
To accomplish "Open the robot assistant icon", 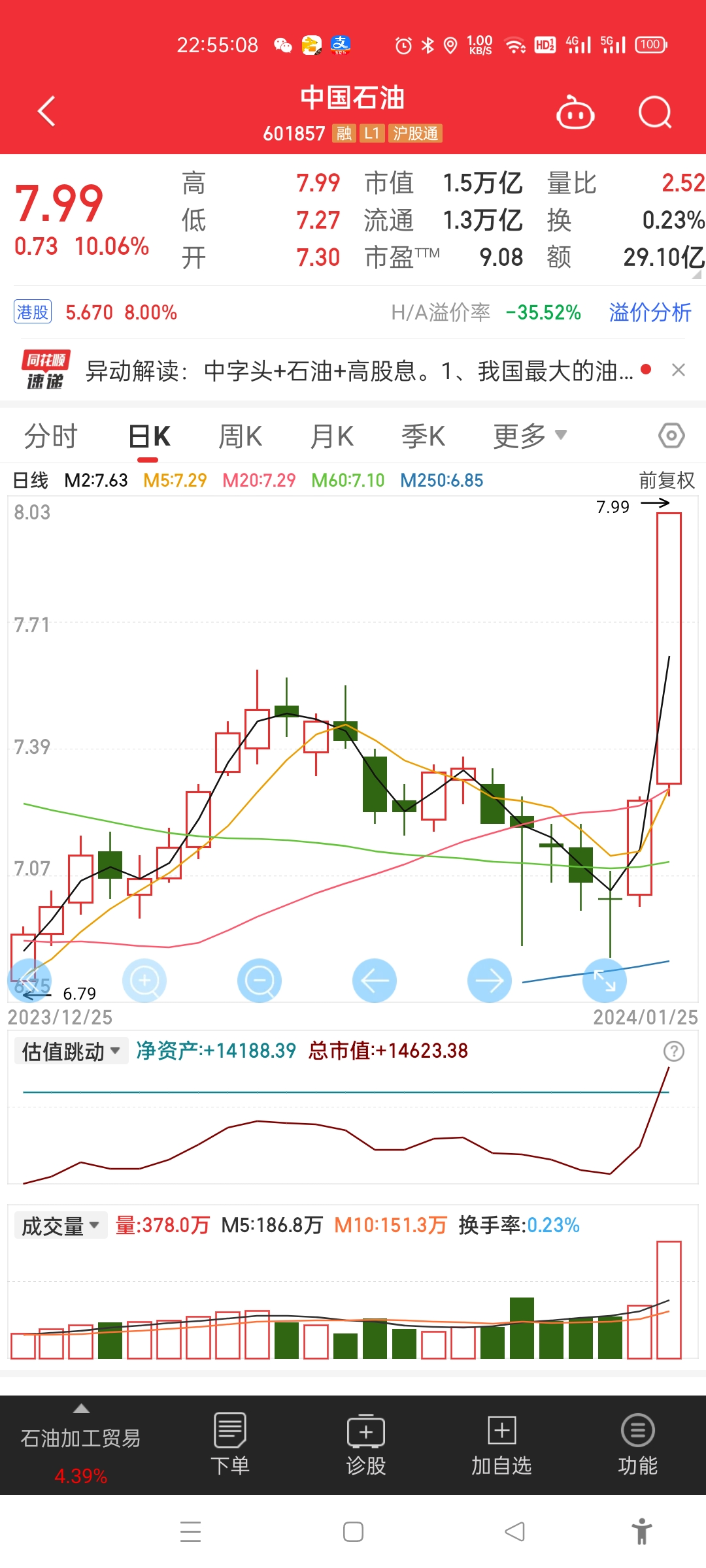I will coord(575,113).
